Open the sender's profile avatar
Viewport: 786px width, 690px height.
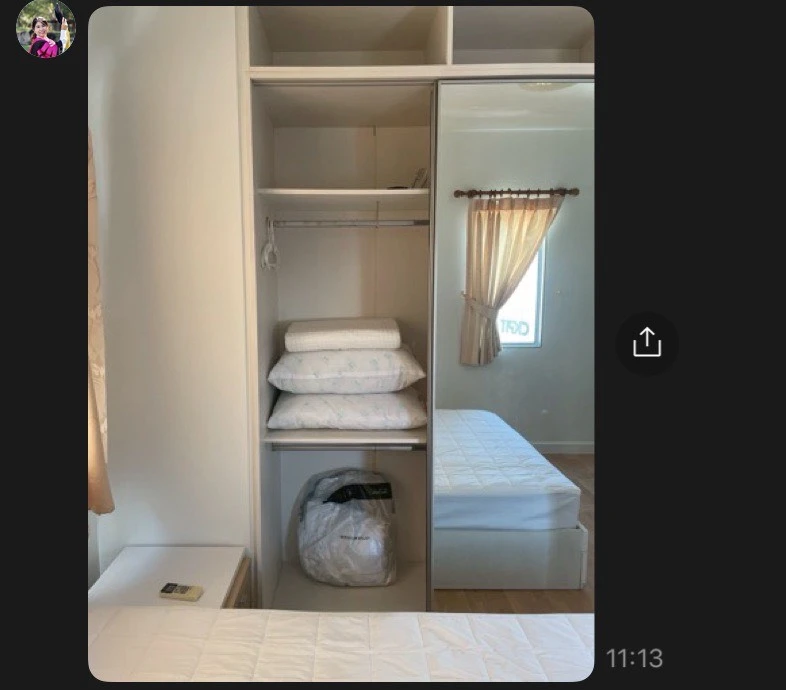pyautogui.click(x=46, y=28)
